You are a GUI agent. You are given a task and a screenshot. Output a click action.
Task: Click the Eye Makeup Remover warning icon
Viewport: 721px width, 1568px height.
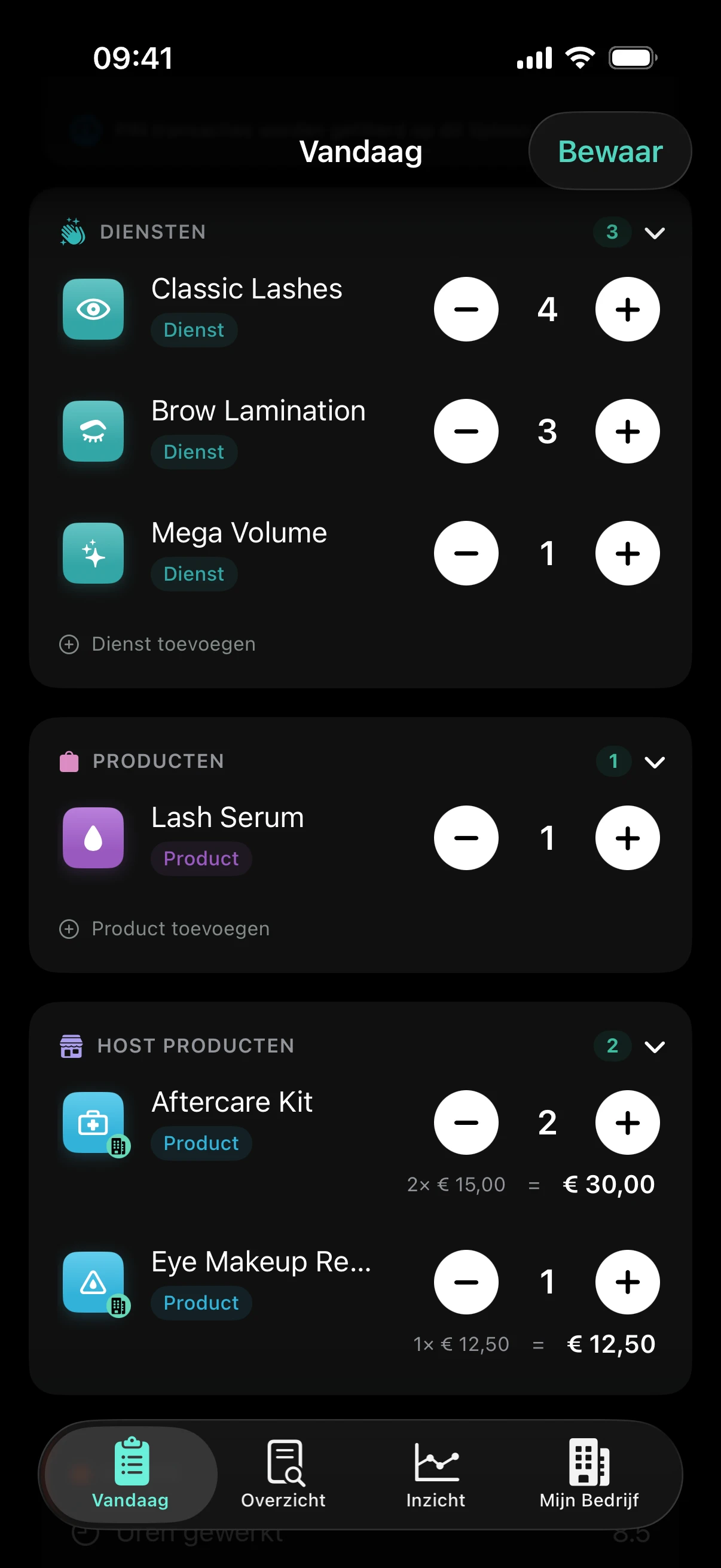[93, 1283]
